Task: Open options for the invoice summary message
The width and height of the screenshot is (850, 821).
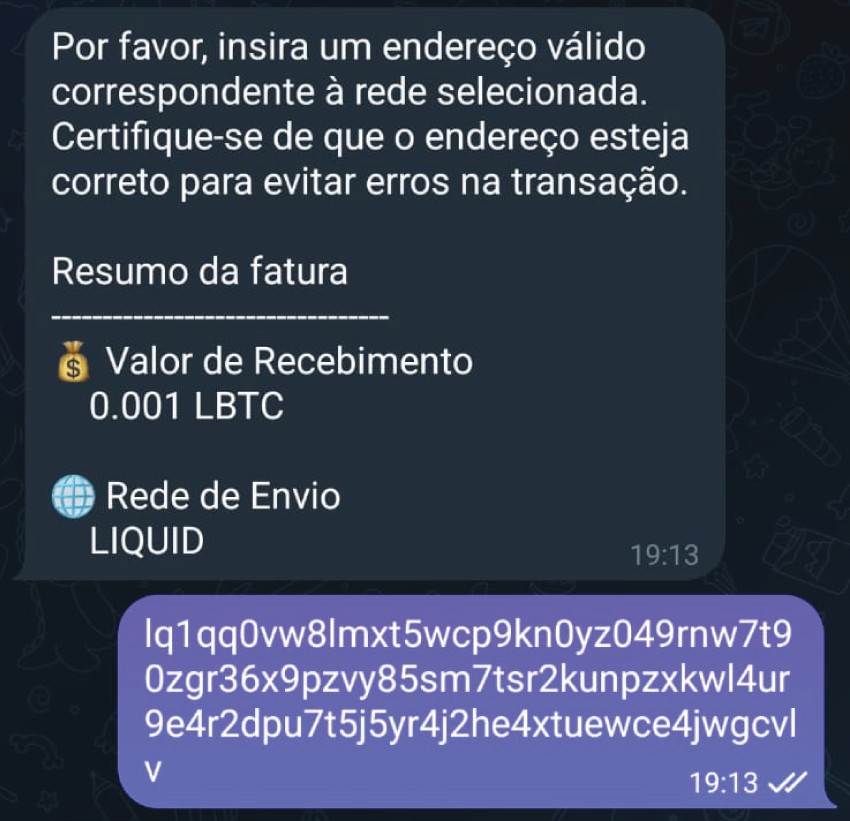Action: [370, 290]
